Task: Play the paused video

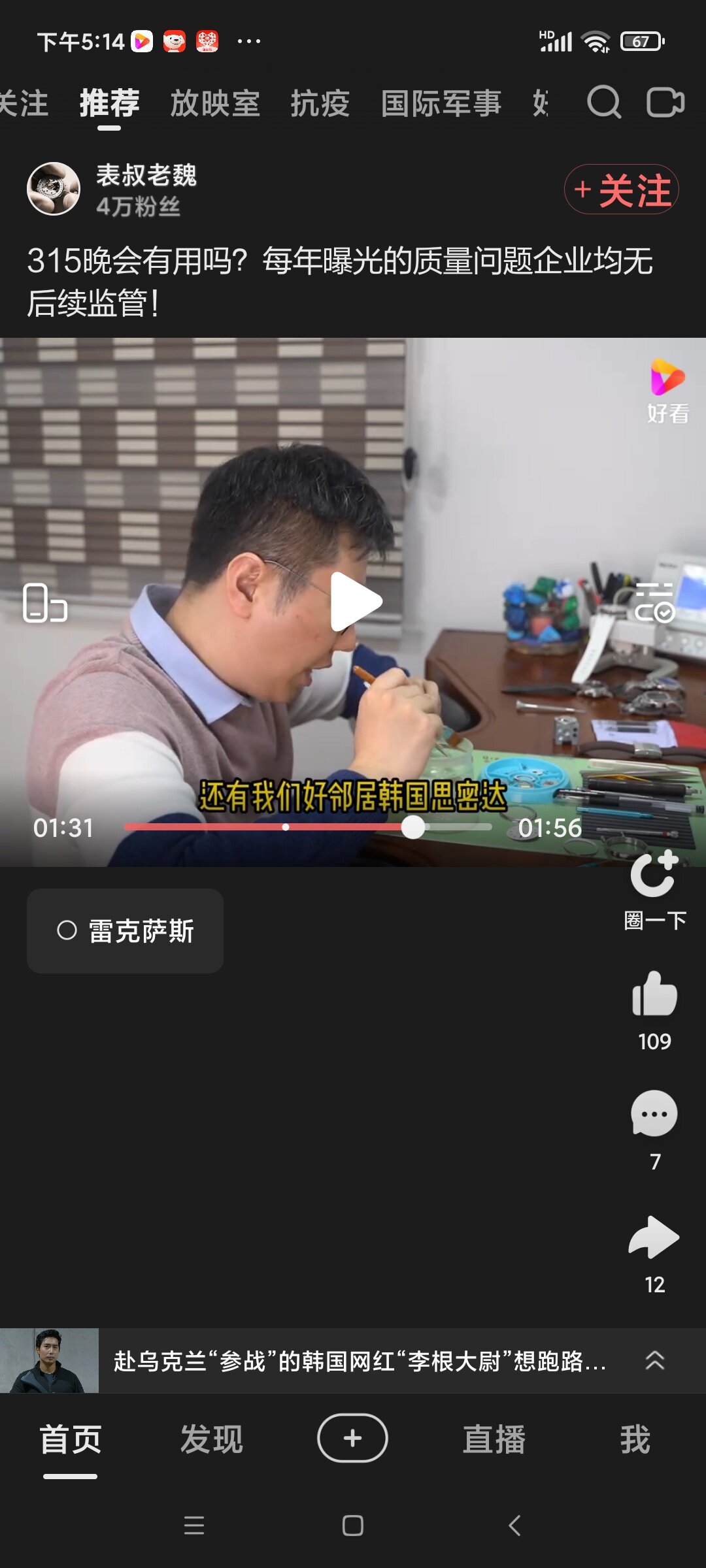Action: pyautogui.click(x=354, y=602)
